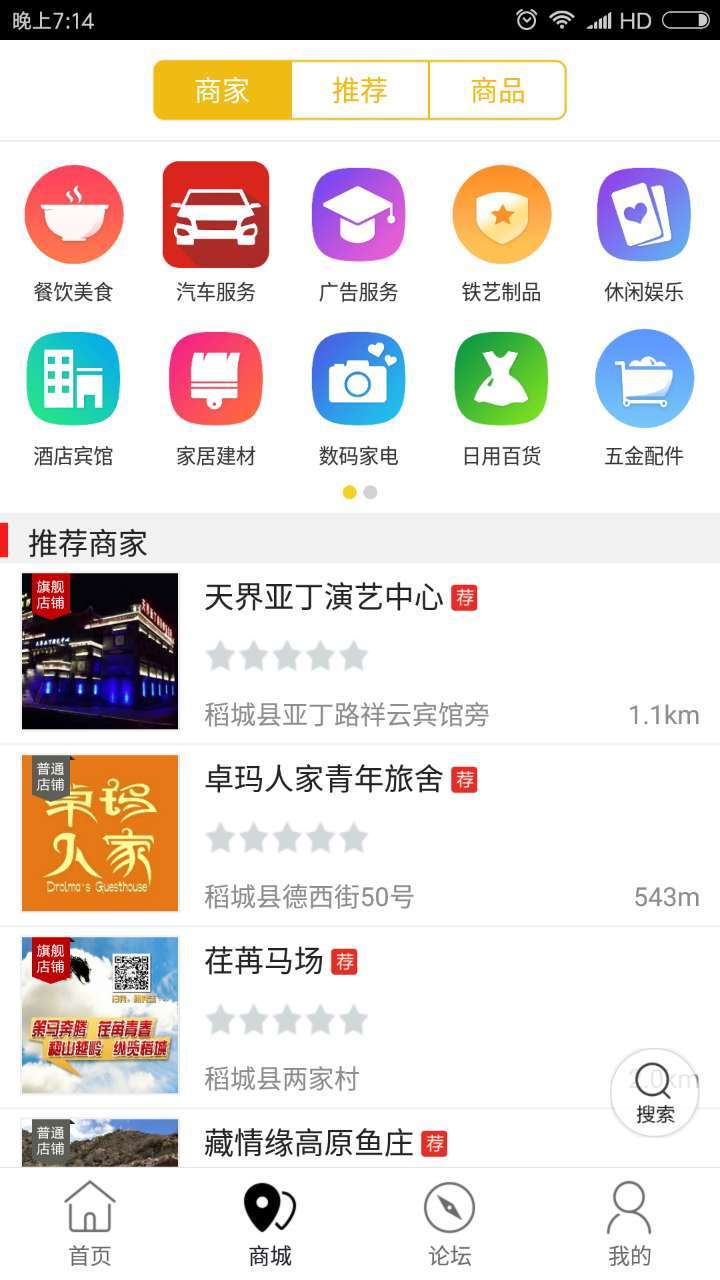Go to 我的 profile section
This screenshot has width=720, height=1280.
pos(630,1220)
